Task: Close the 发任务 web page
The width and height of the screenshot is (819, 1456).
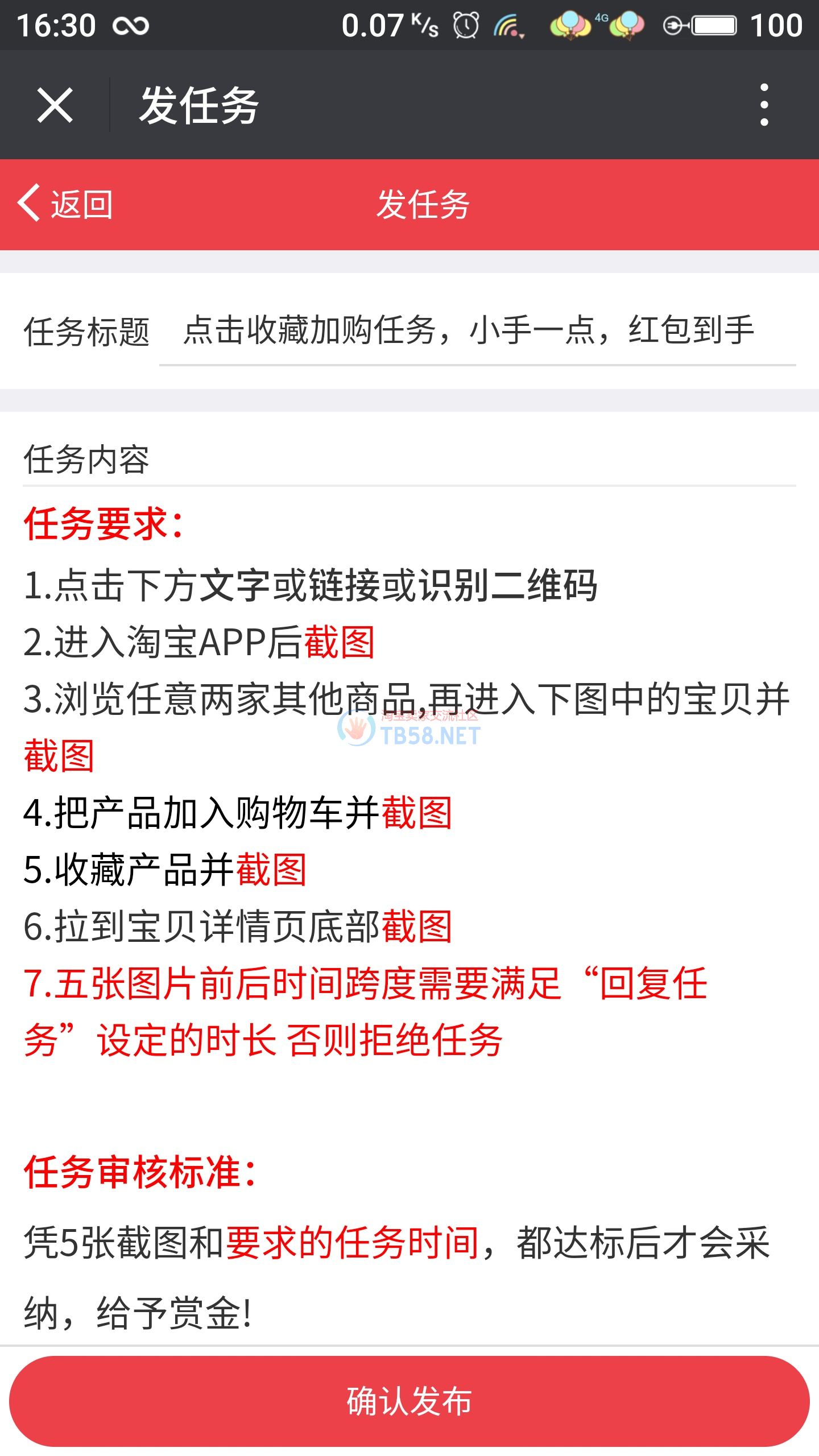Action: coord(55,105)
